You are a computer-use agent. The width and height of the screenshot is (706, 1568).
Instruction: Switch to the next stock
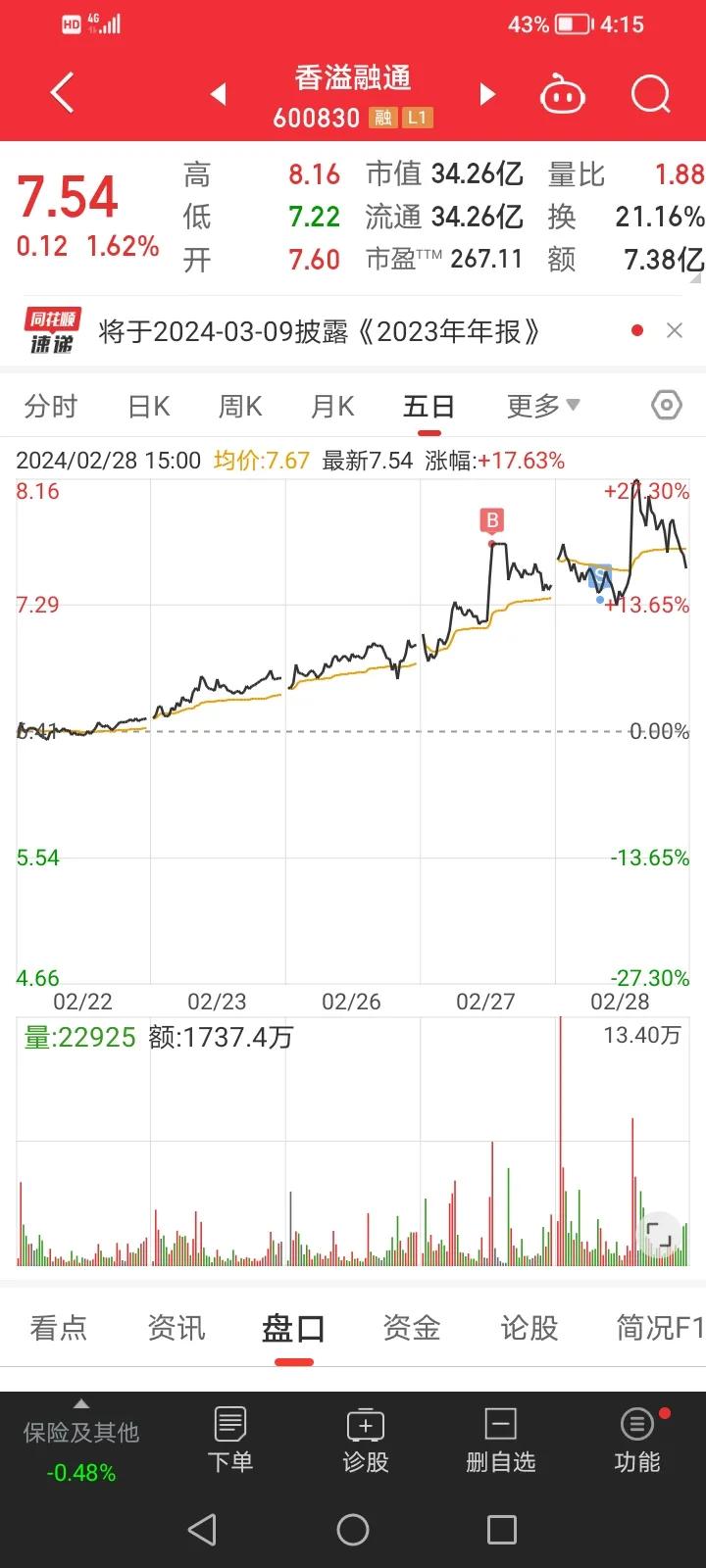(487, 94)
